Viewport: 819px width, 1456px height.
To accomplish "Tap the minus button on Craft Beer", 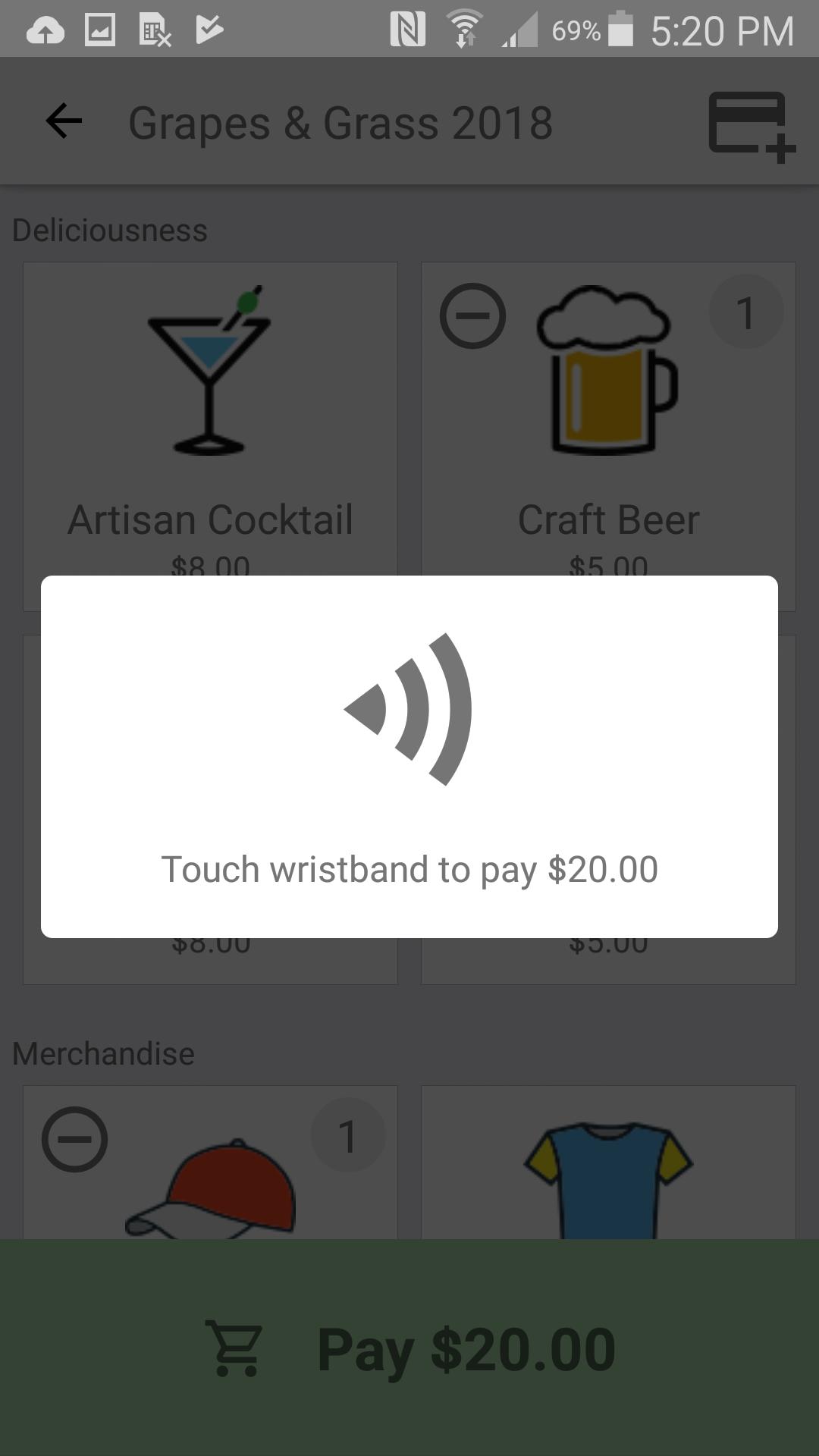I will [472, 315].
